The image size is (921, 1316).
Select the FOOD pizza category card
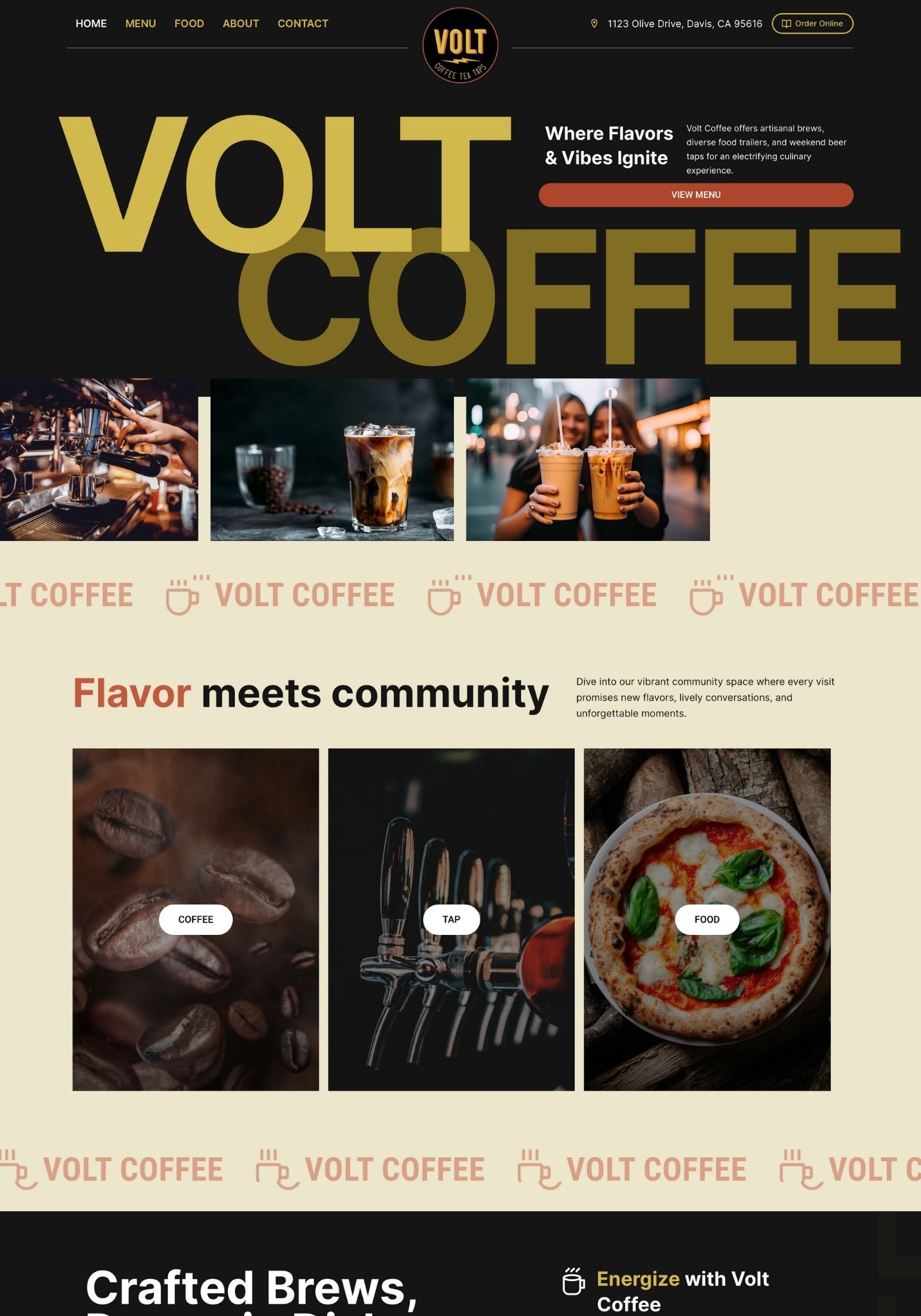point(707,919)
